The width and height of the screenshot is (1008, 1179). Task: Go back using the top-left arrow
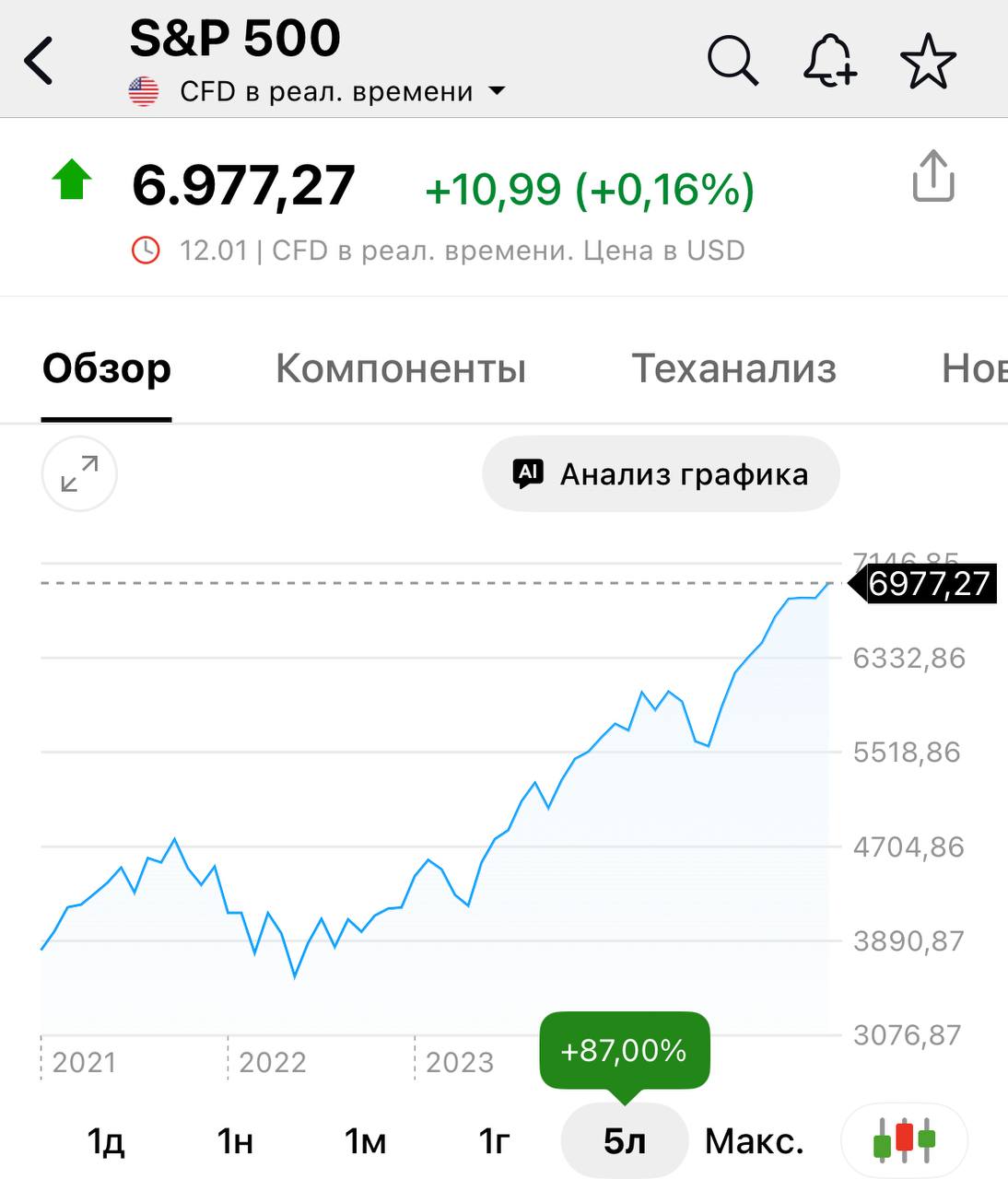click(40, 62)
